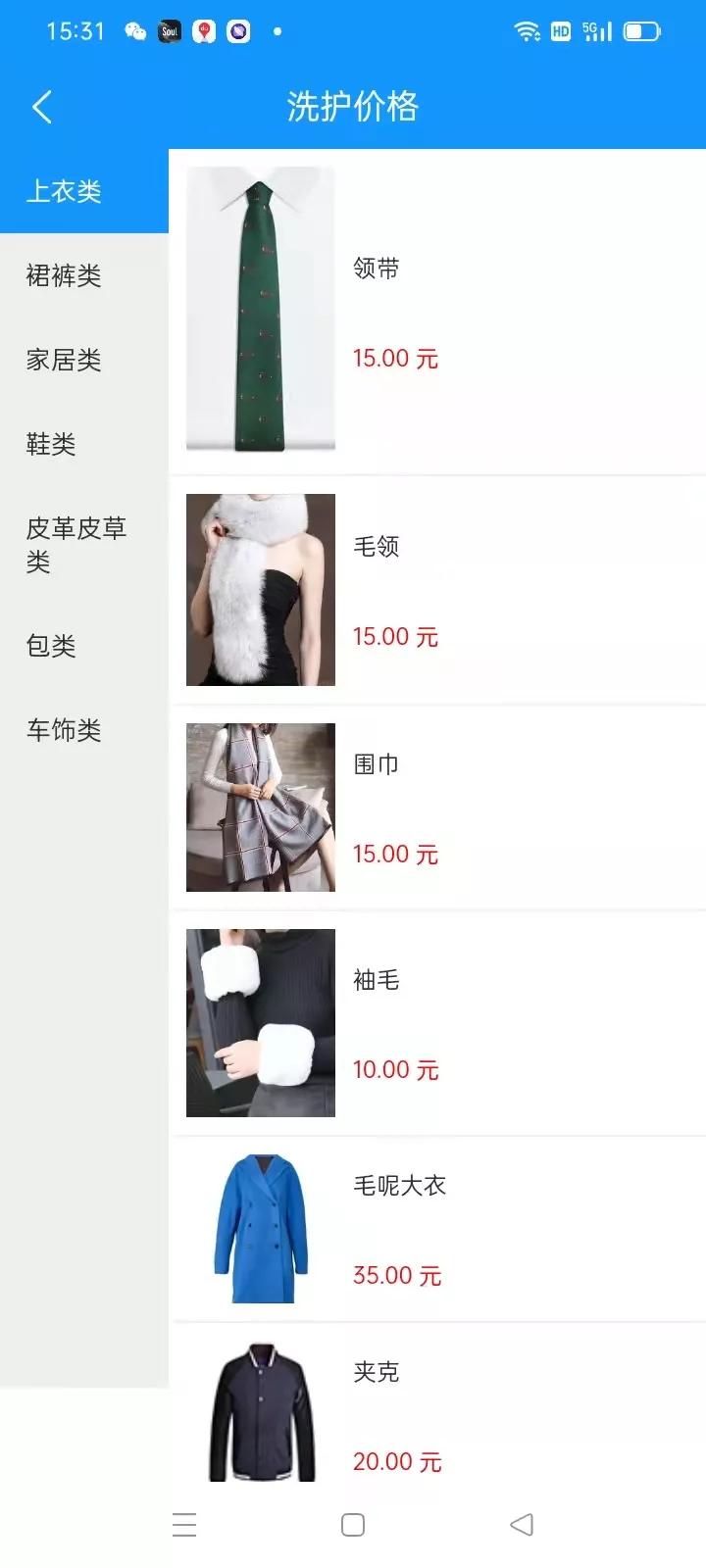
Task: Tap the blue coat thumbnail image
Action: coord(259,1227)
